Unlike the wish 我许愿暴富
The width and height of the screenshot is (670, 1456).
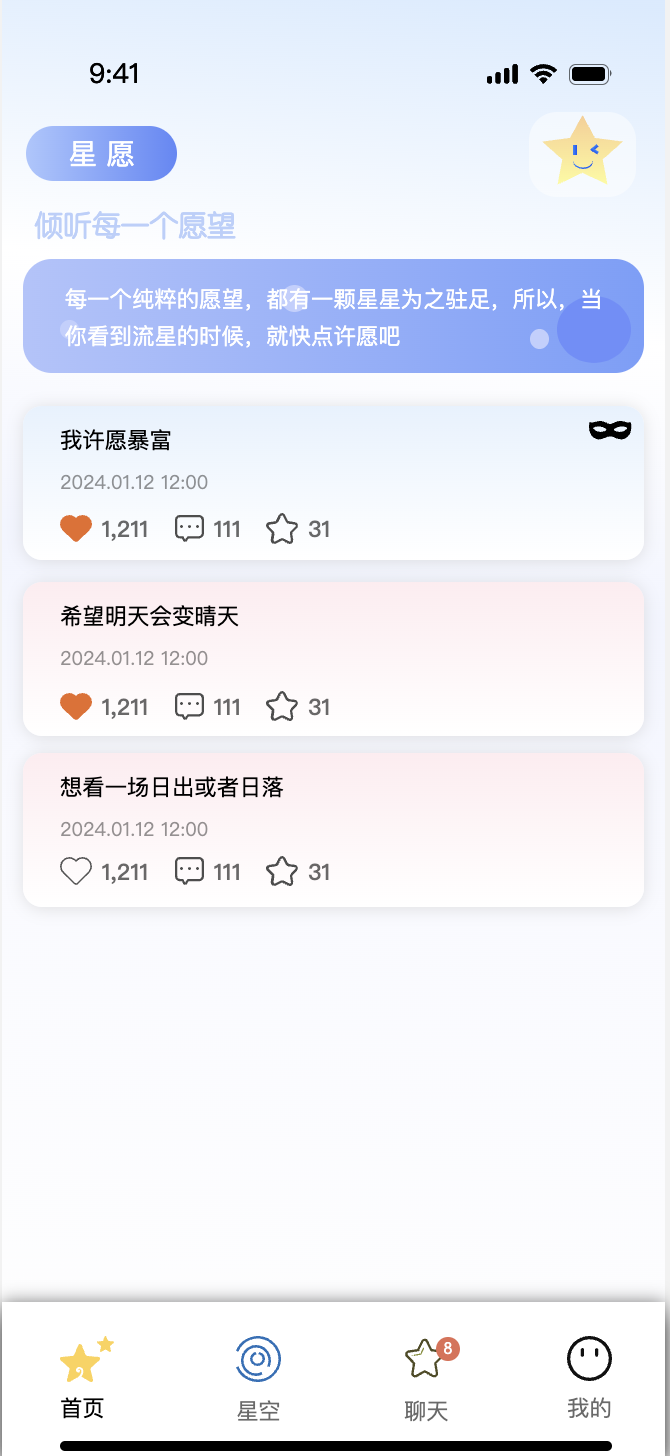click(76, 529)
